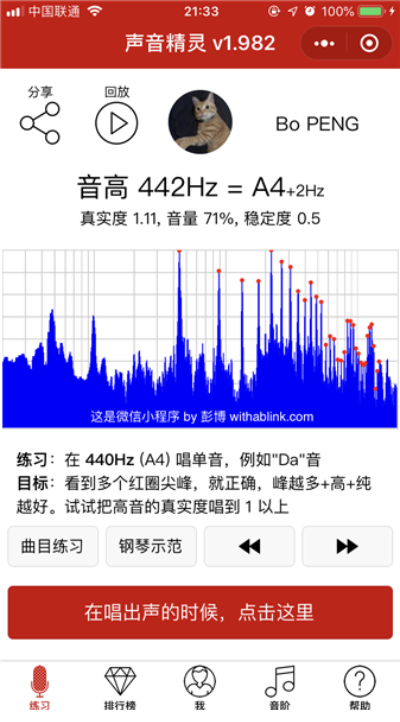Tap the rewind double-arrow button

pos(249,547)
